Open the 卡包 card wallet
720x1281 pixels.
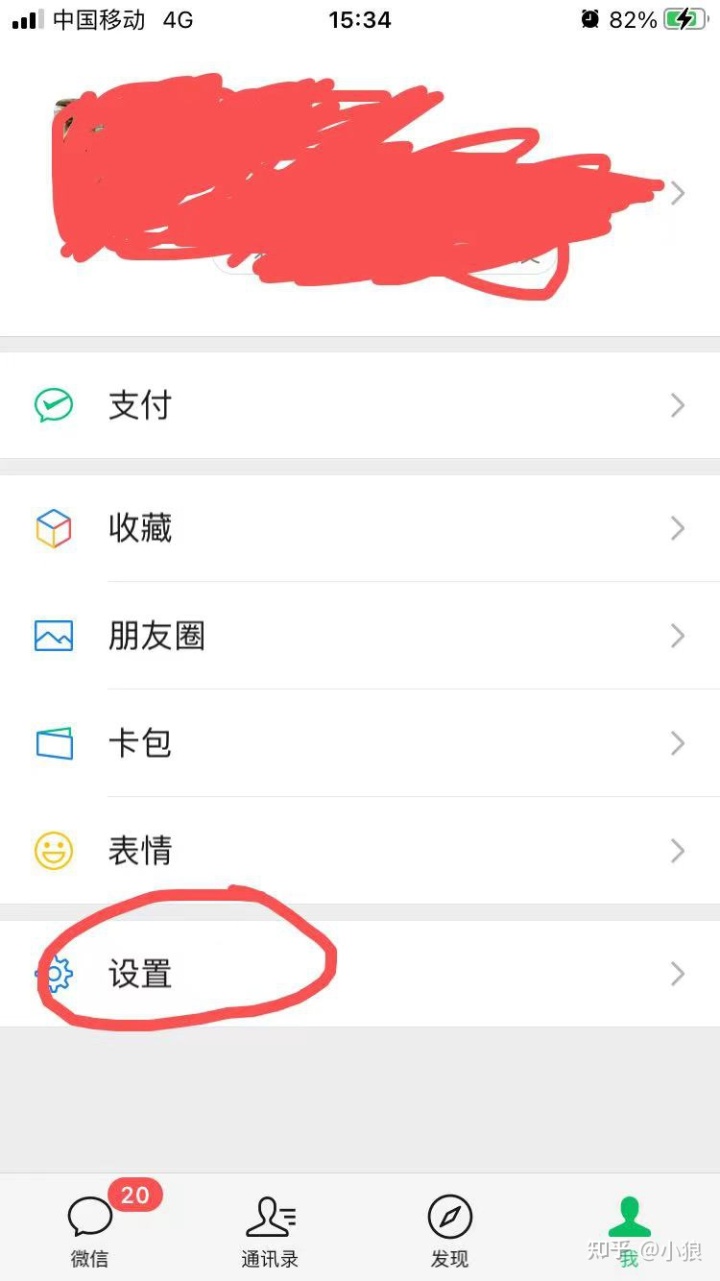pos(360,743)
